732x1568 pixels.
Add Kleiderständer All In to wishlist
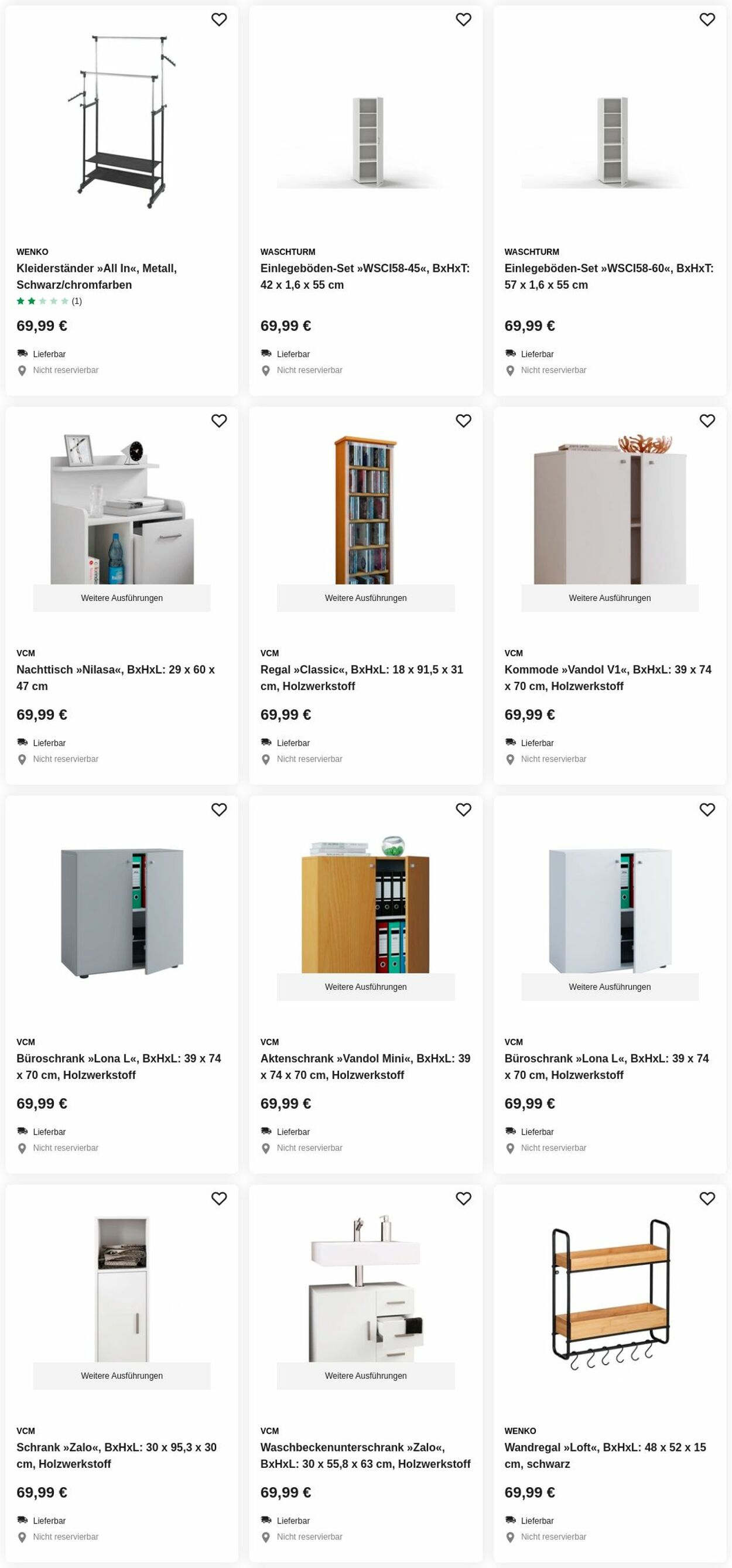[x=219, y=19]
